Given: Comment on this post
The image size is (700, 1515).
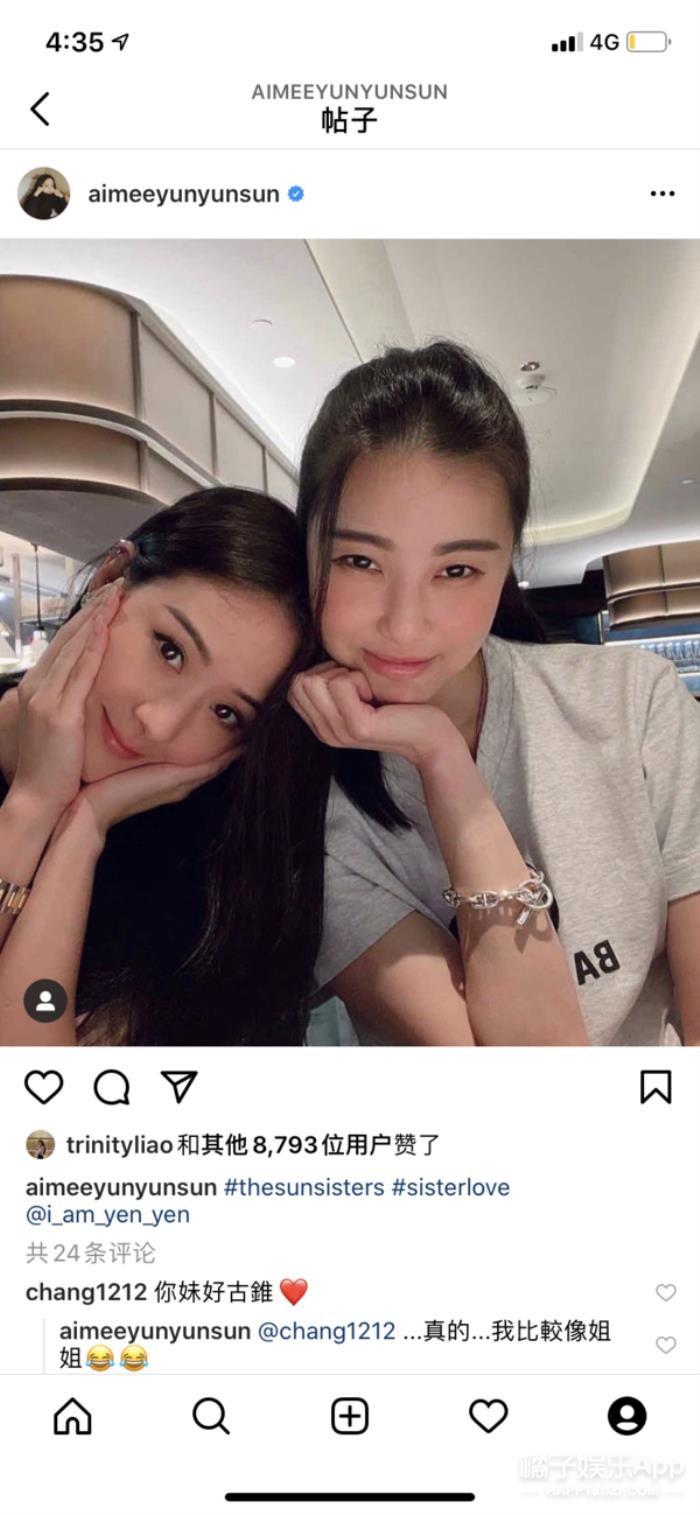Looking at the screenshot, I should click(111, 1087).
